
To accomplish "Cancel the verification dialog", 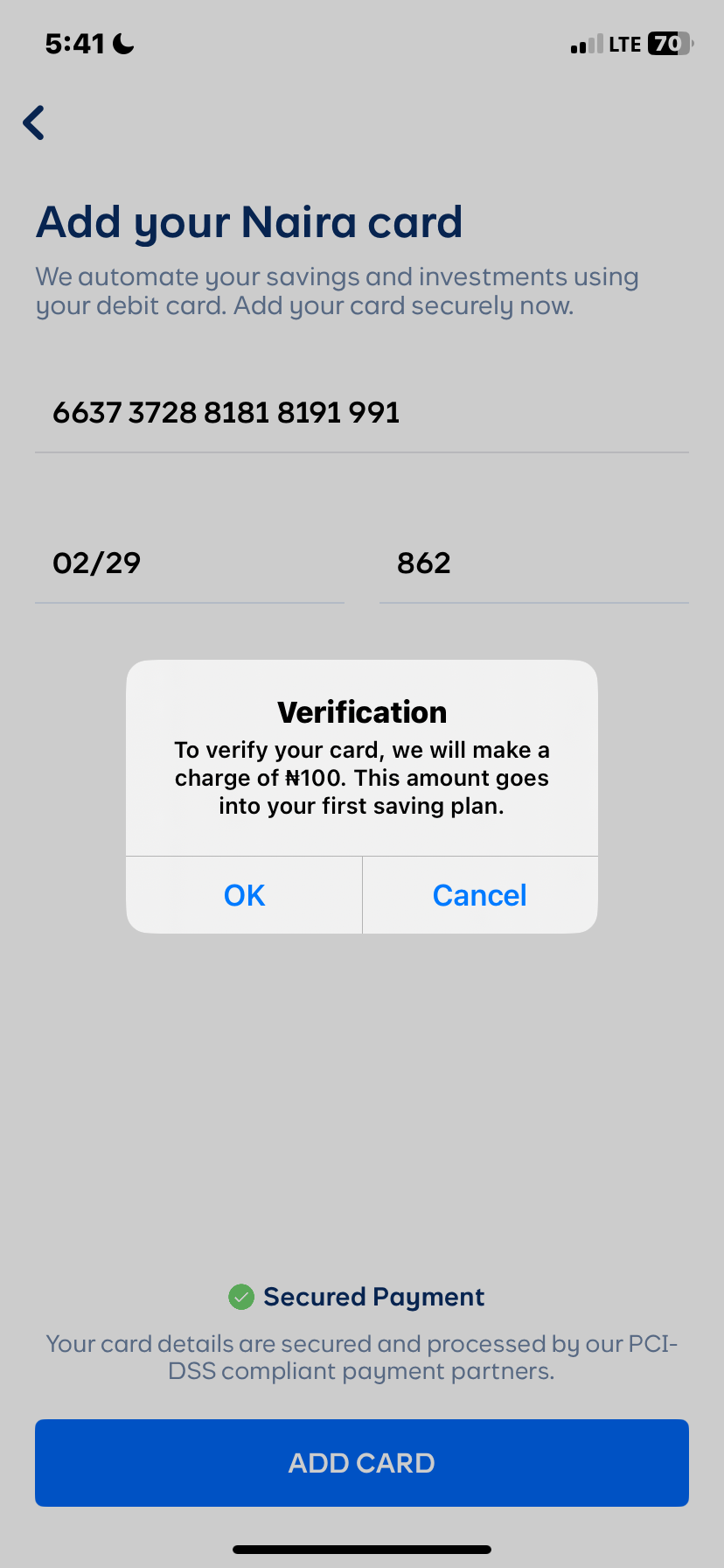I will 479,895.
